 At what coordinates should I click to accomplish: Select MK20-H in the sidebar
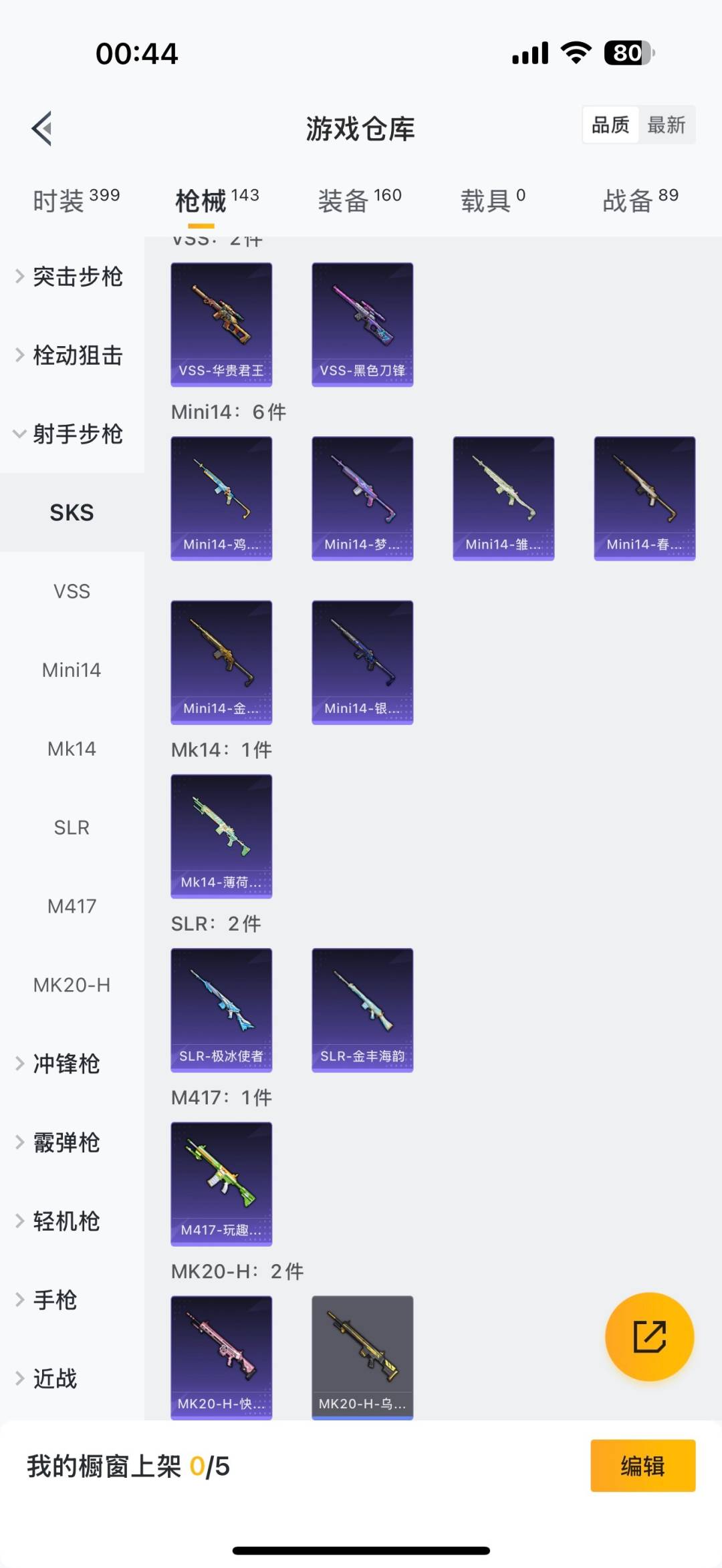click(72, 985)
